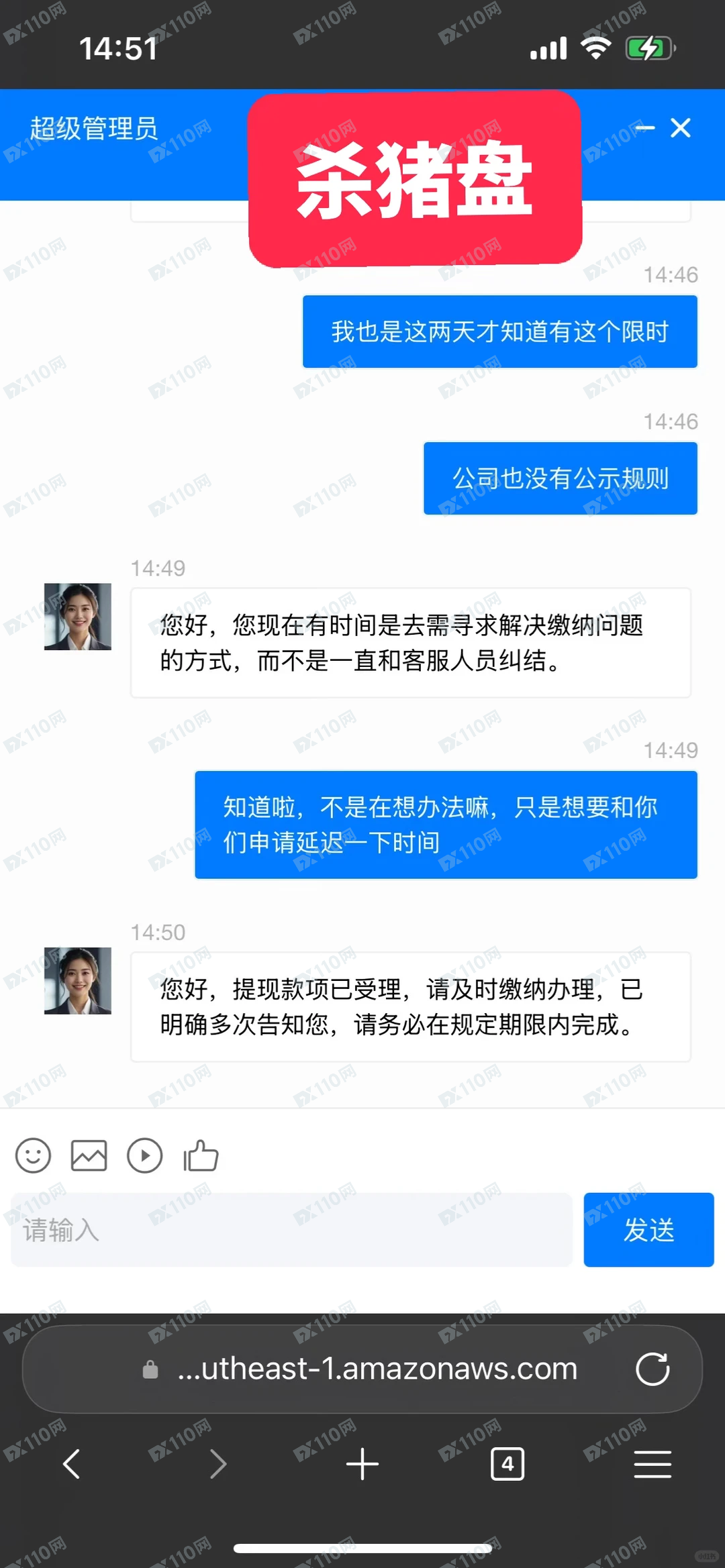725x1568 pixels.
Task: Close the 超级管理员 chat window
Action: coord(681,127)
